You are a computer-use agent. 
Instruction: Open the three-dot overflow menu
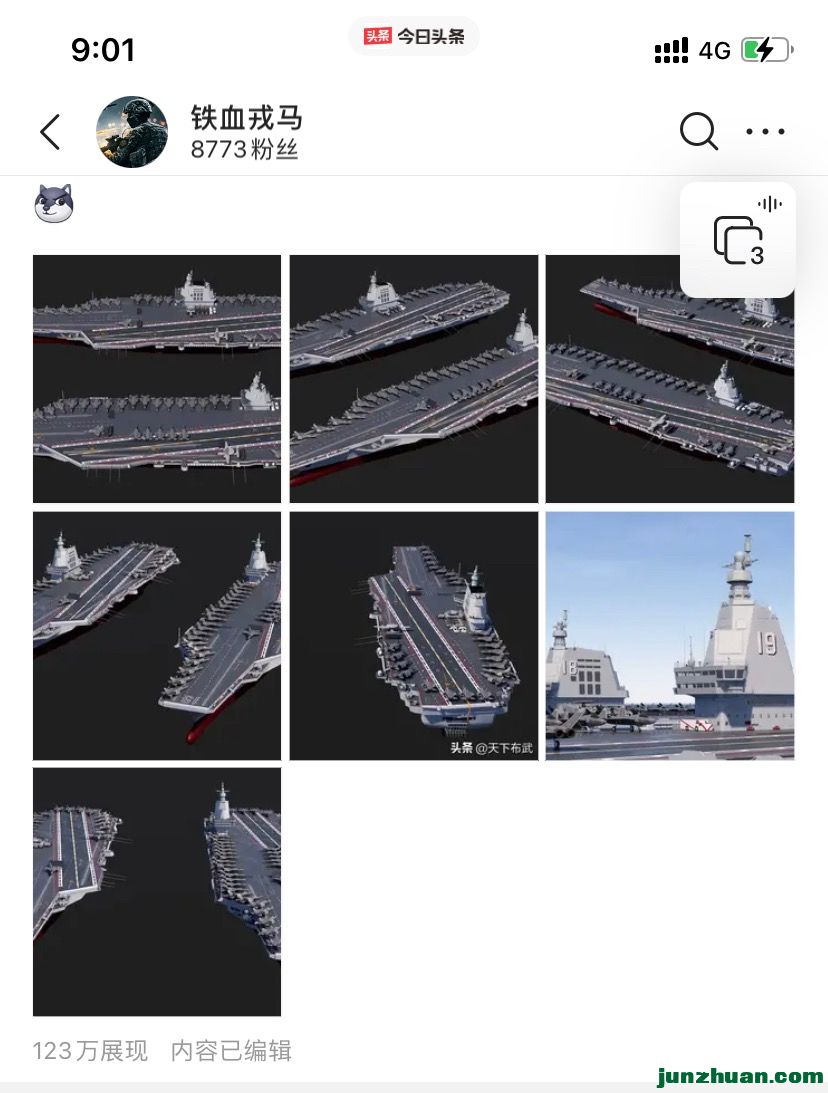(x=766, y=131)
